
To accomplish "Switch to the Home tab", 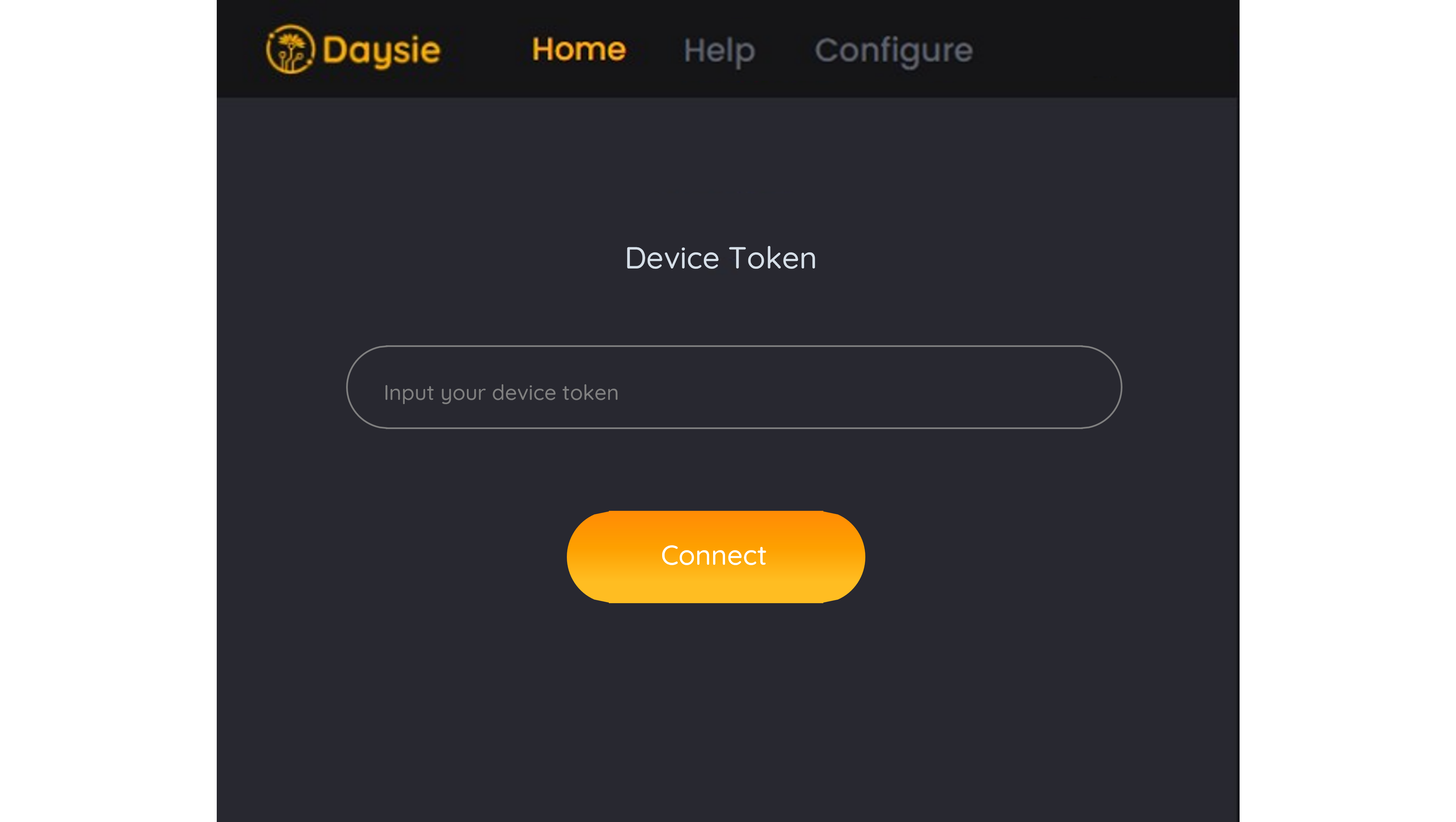I will (x=578, y=49).
